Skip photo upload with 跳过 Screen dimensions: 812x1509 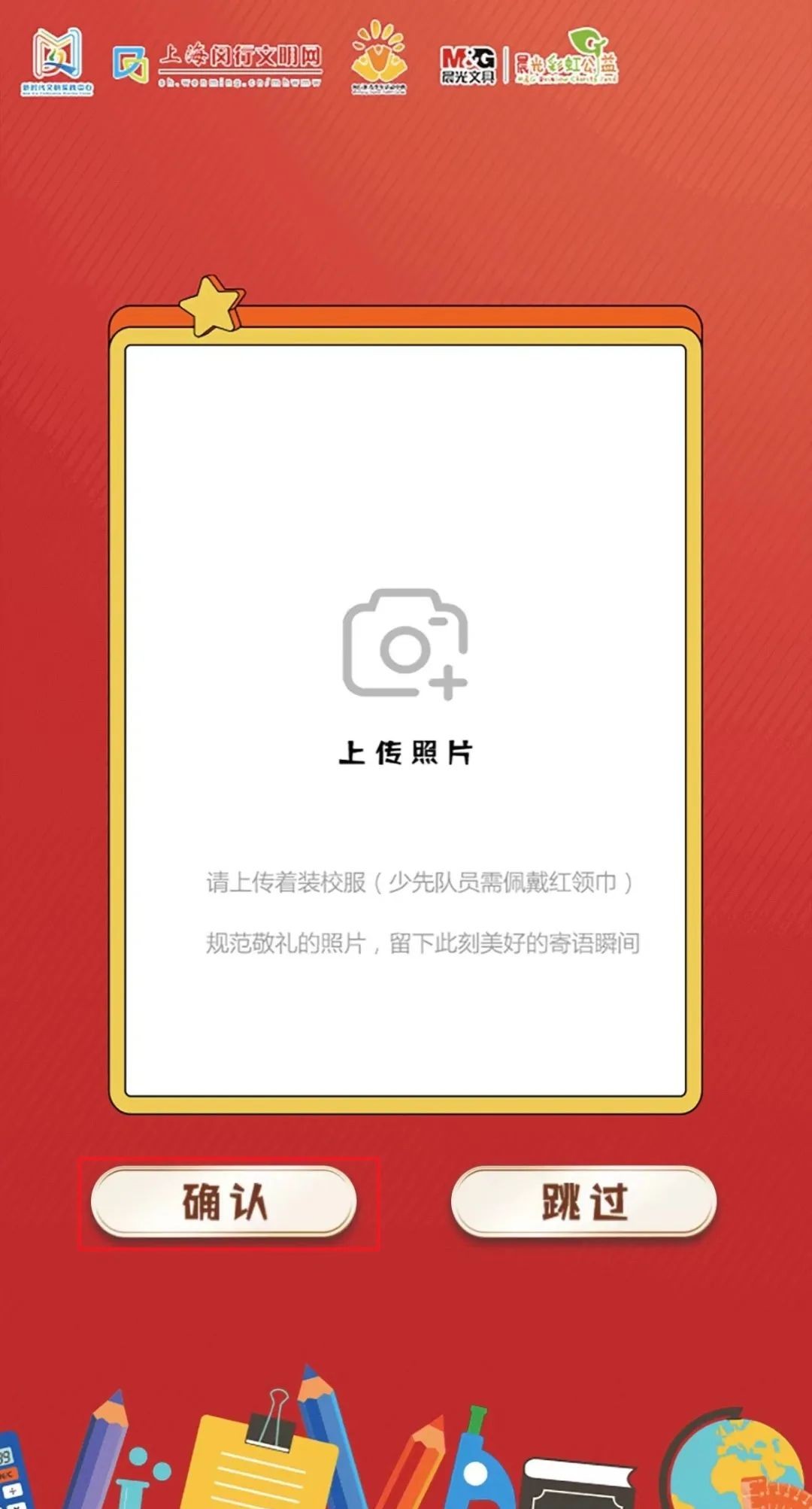pos(583,1201)
